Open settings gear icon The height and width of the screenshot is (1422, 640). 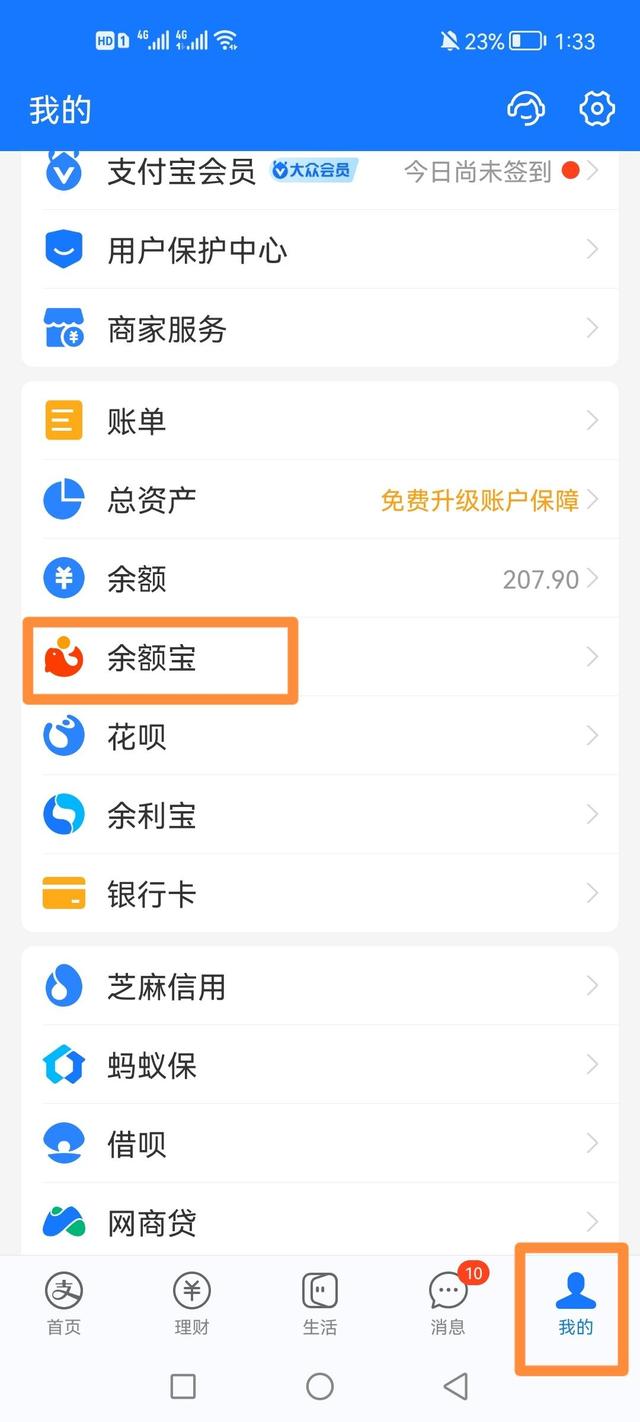(x=597, y=108)
